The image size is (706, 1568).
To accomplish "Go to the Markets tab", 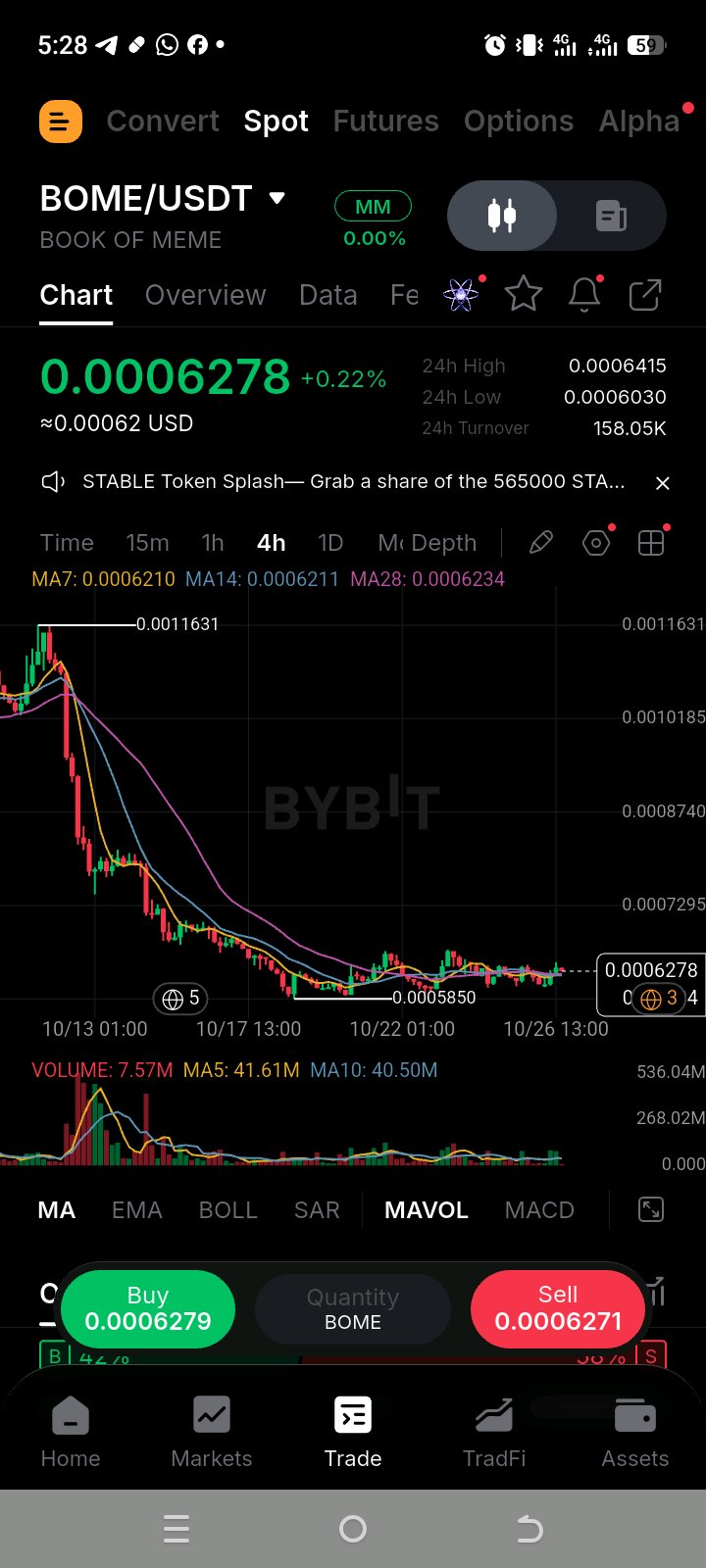I will point(212,1432).
